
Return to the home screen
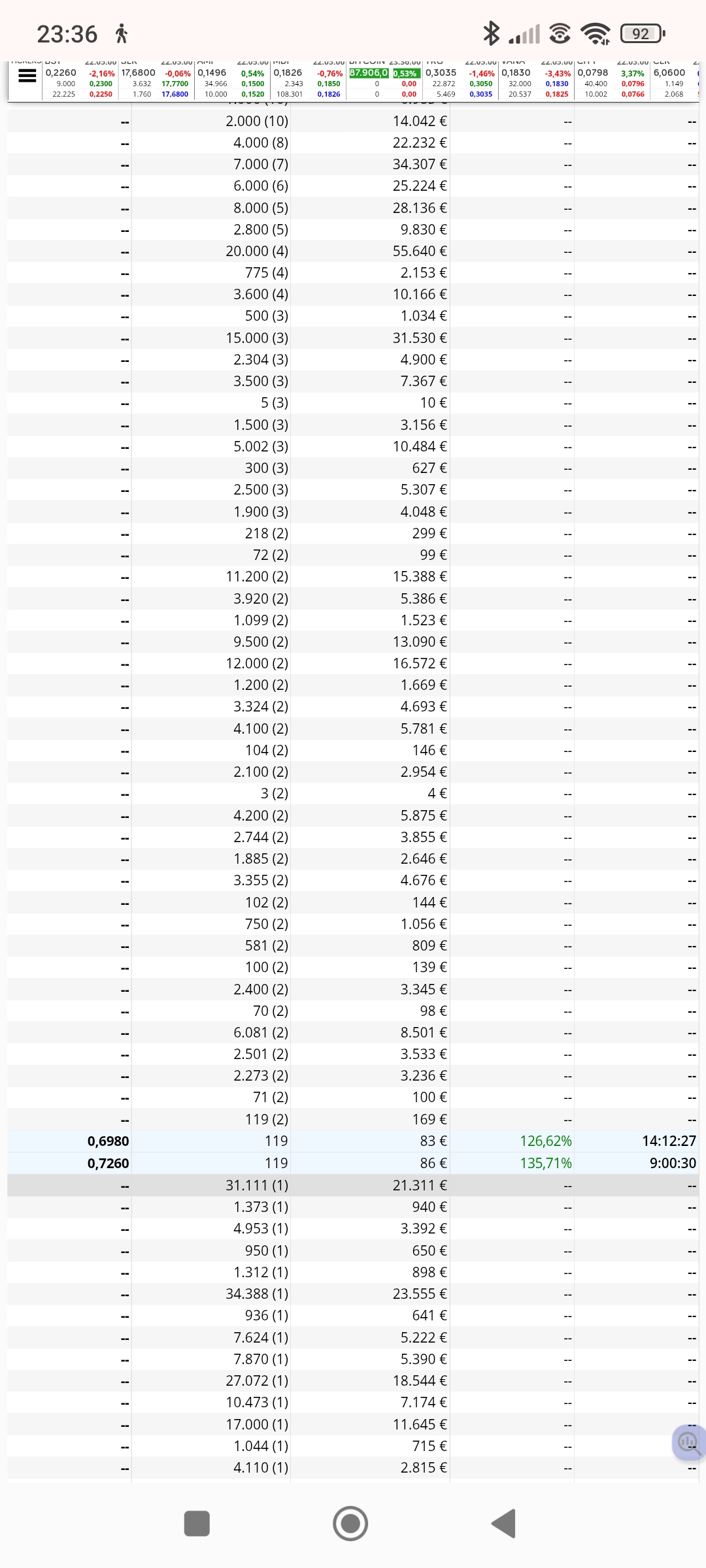pos(350,1524)
